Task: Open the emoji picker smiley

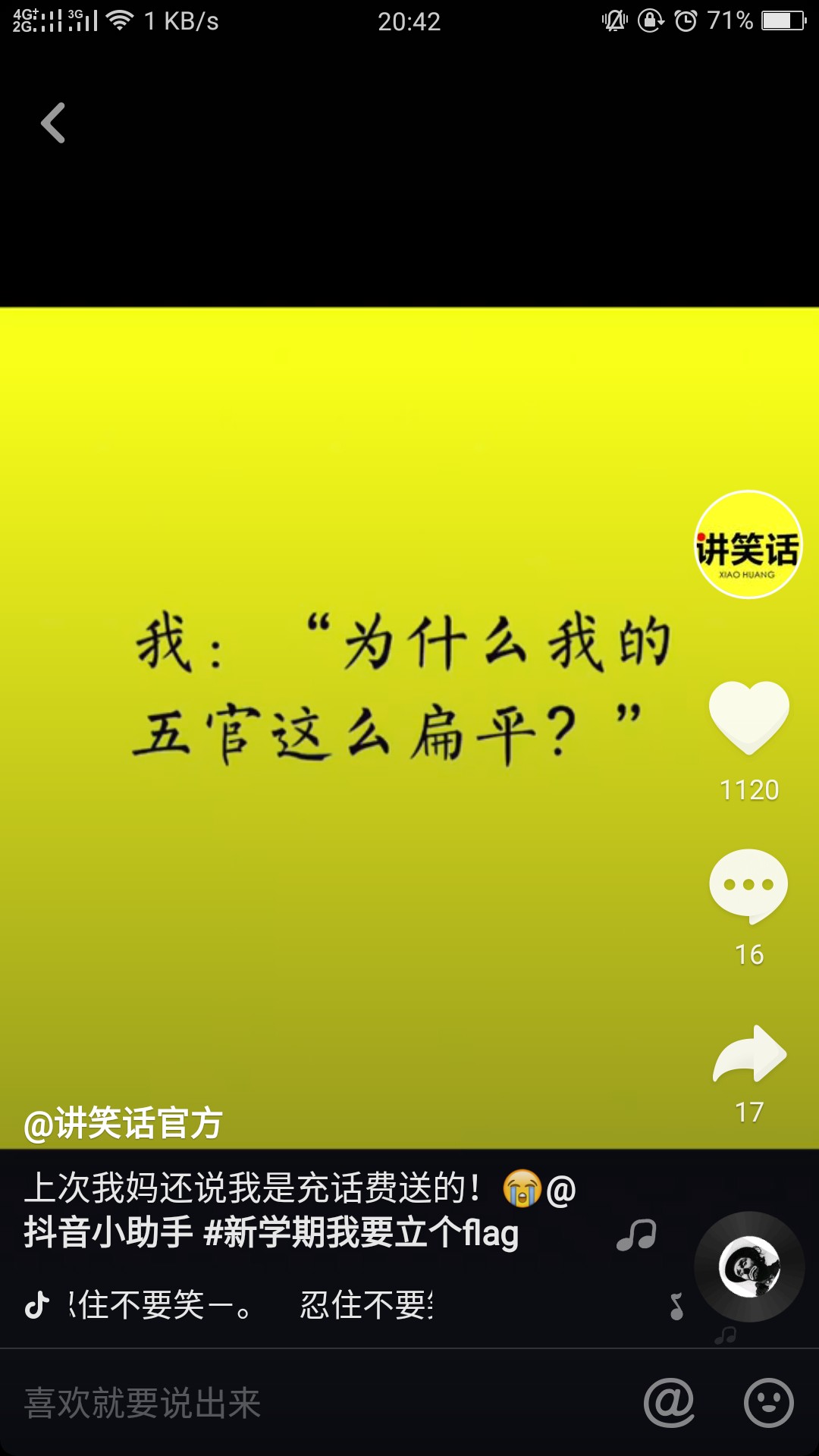Action: click(x=769, y=1403)
